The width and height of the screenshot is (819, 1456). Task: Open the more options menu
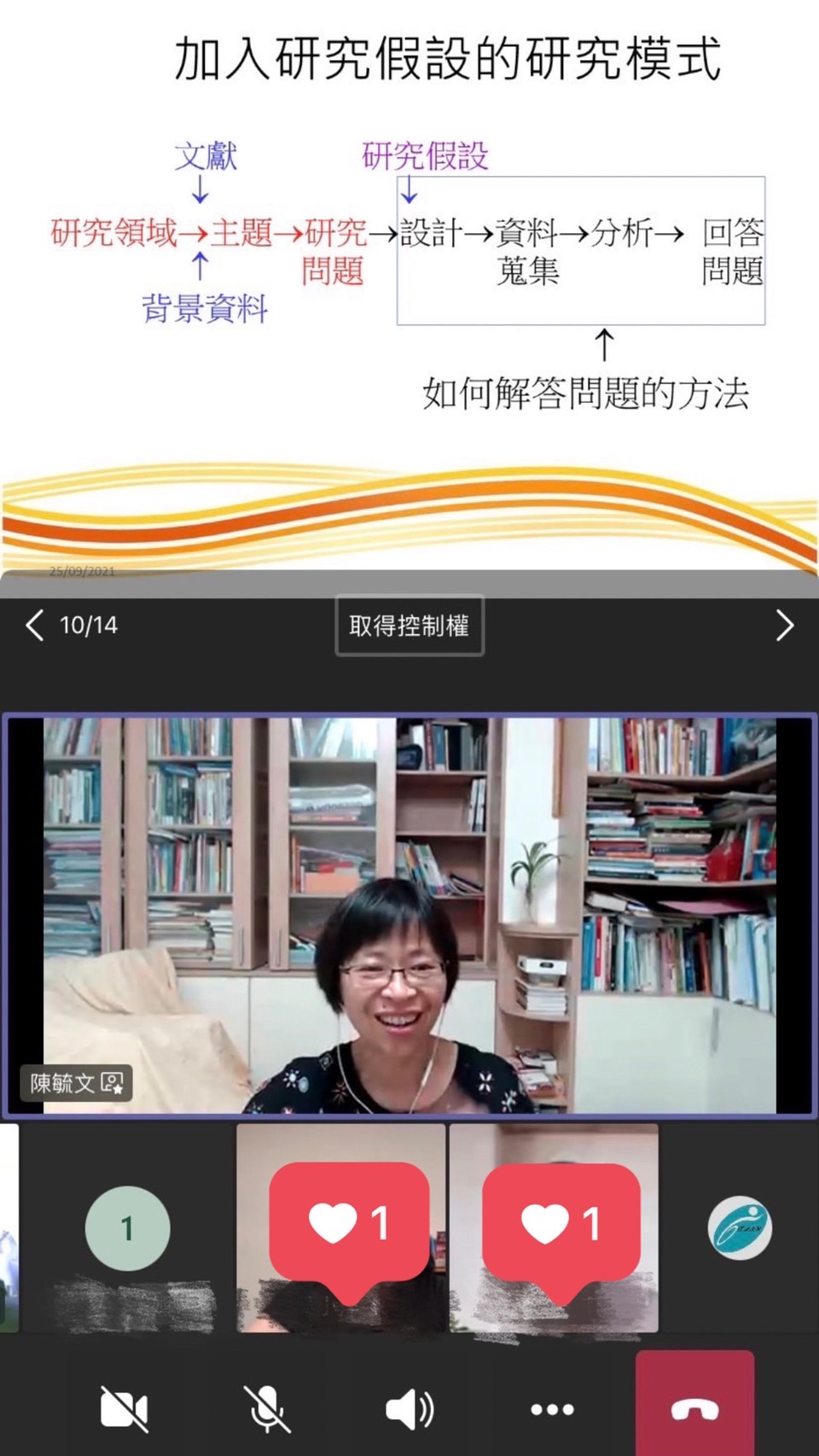point(552,1408)
